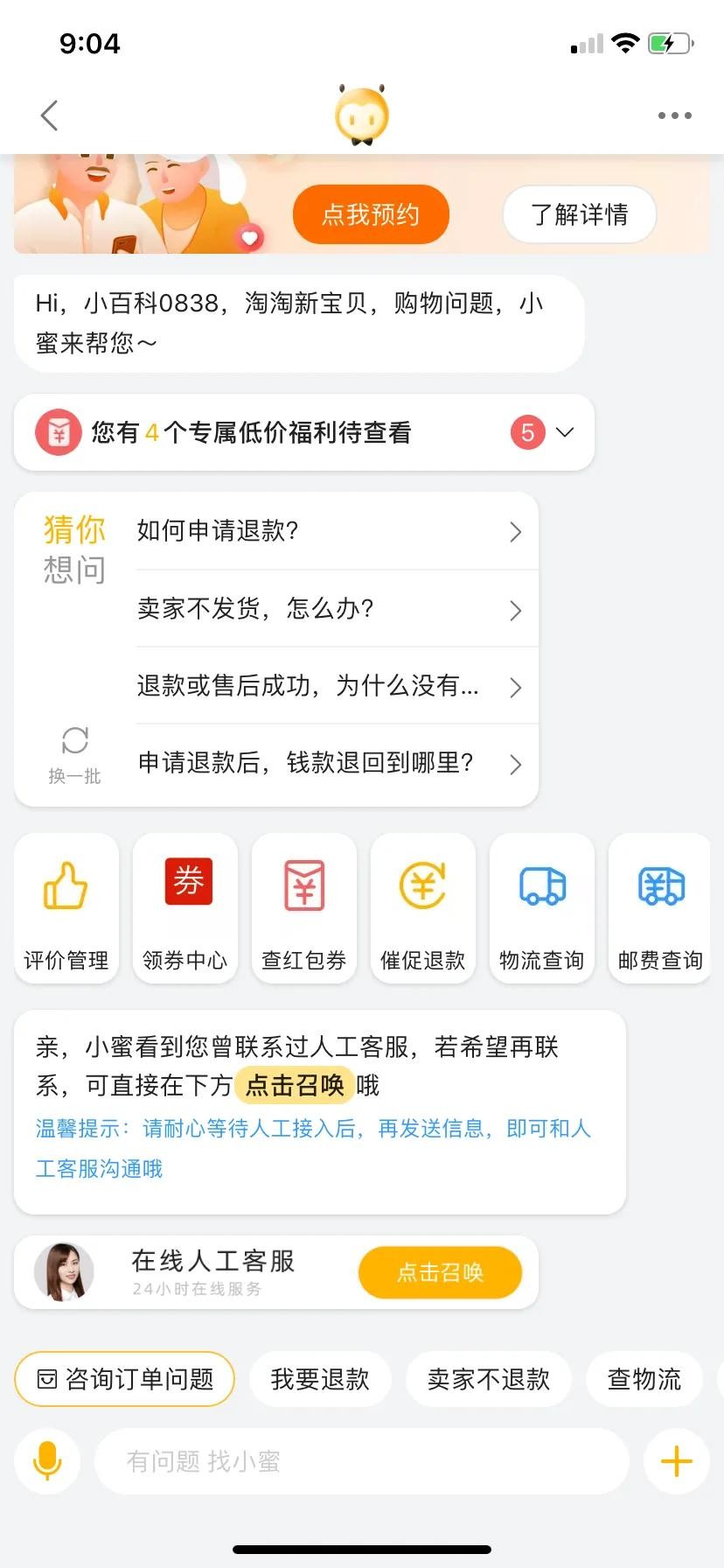Tap the 了解详情 banner button
Viewport: 724px width, 1568px height.
[579, 214]
